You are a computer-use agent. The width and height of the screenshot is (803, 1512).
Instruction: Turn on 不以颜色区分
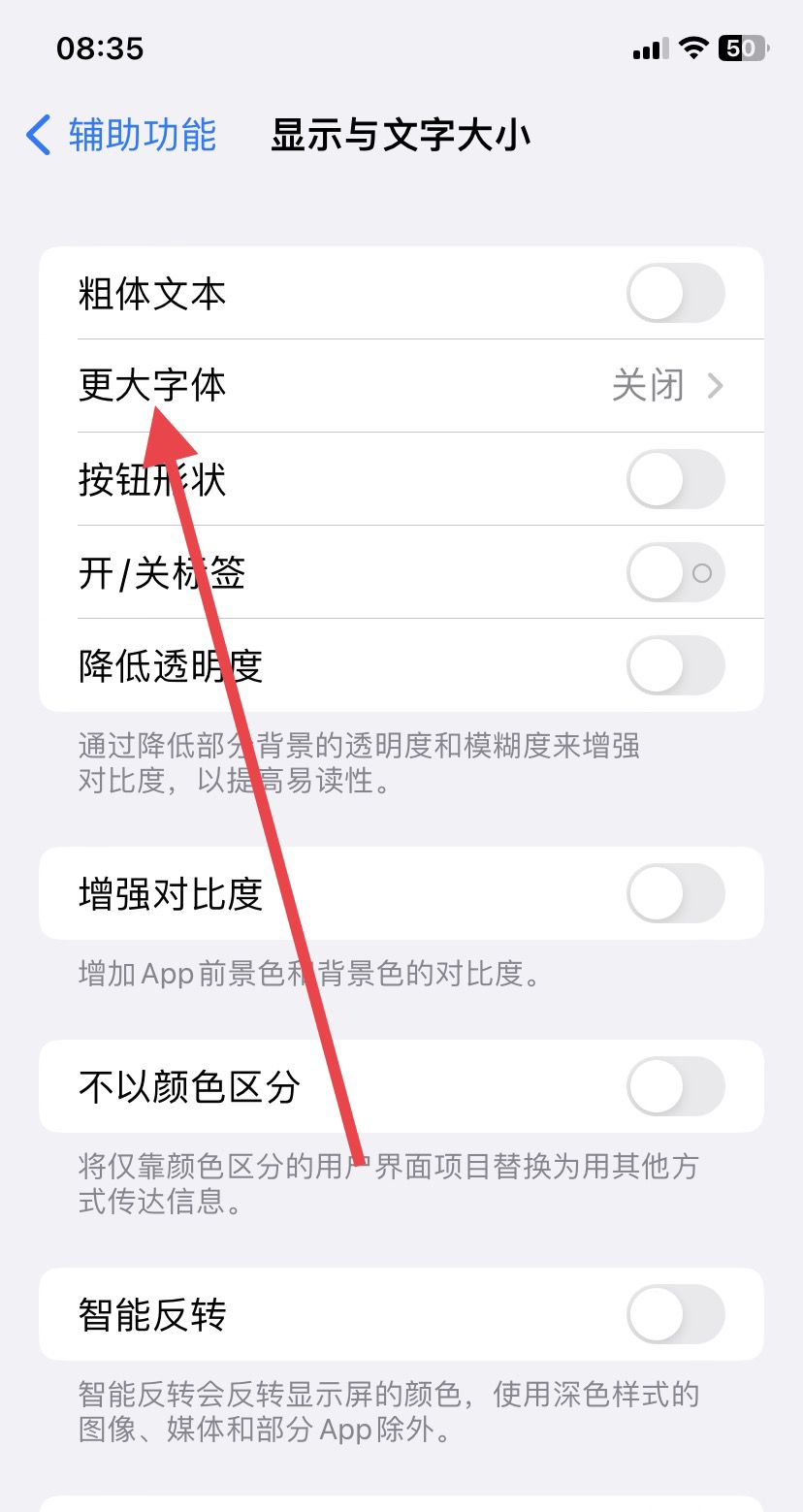pos(675,1086)
